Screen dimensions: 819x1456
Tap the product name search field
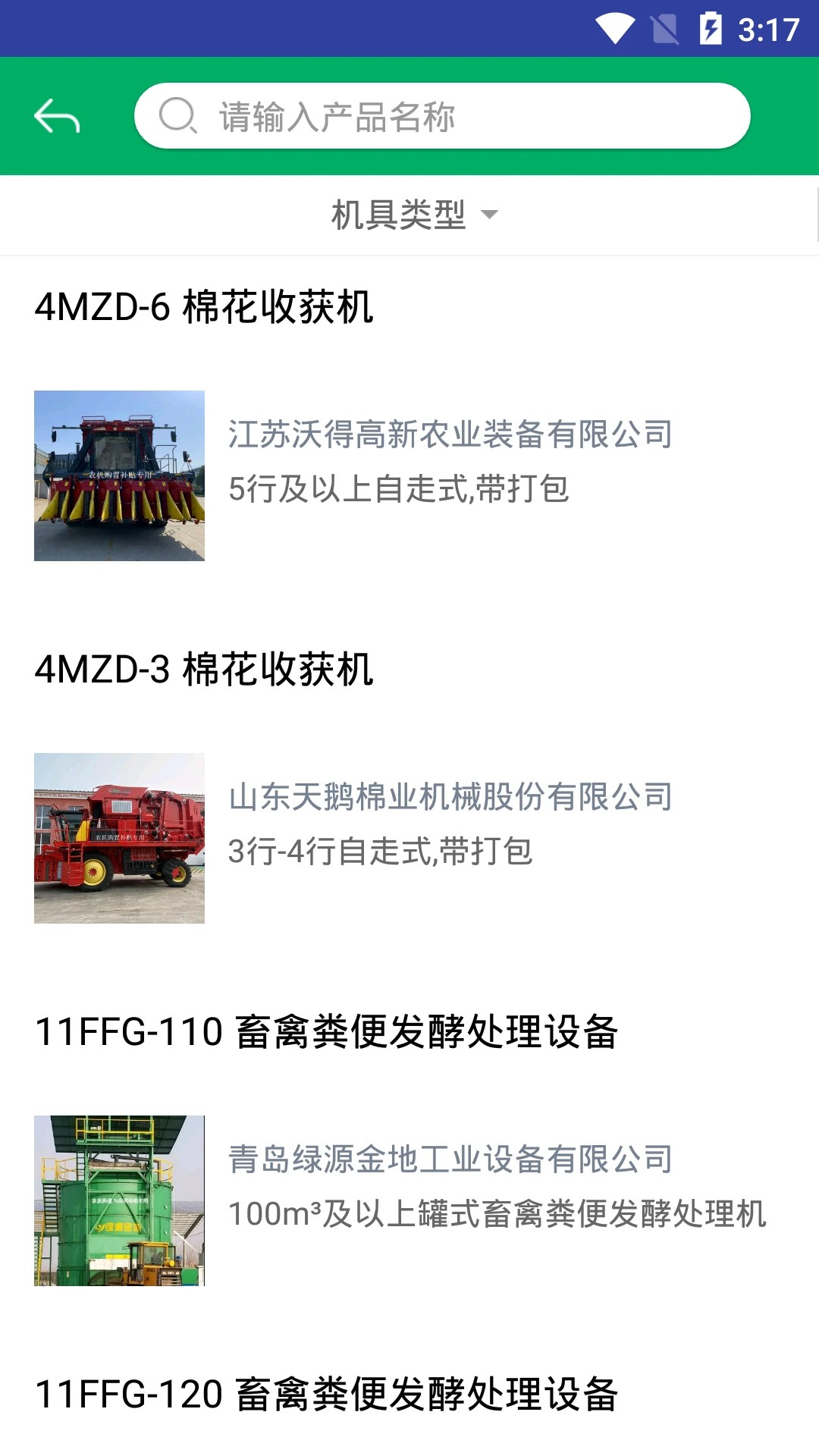point(444,116)
